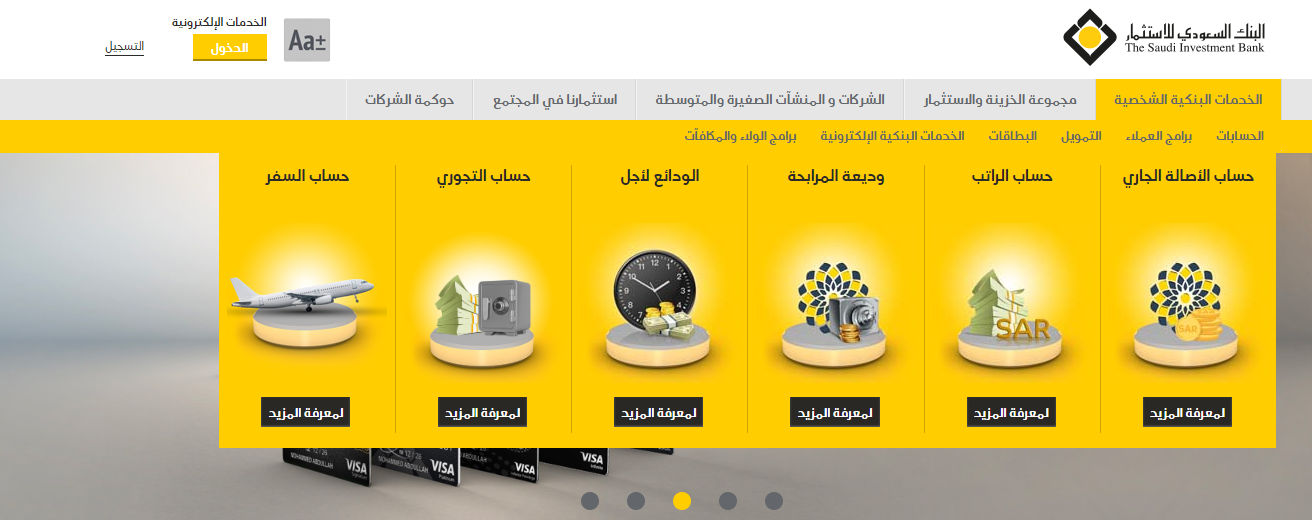Select الخدمات البنكية الشخصية tab

coord(1188,100)
